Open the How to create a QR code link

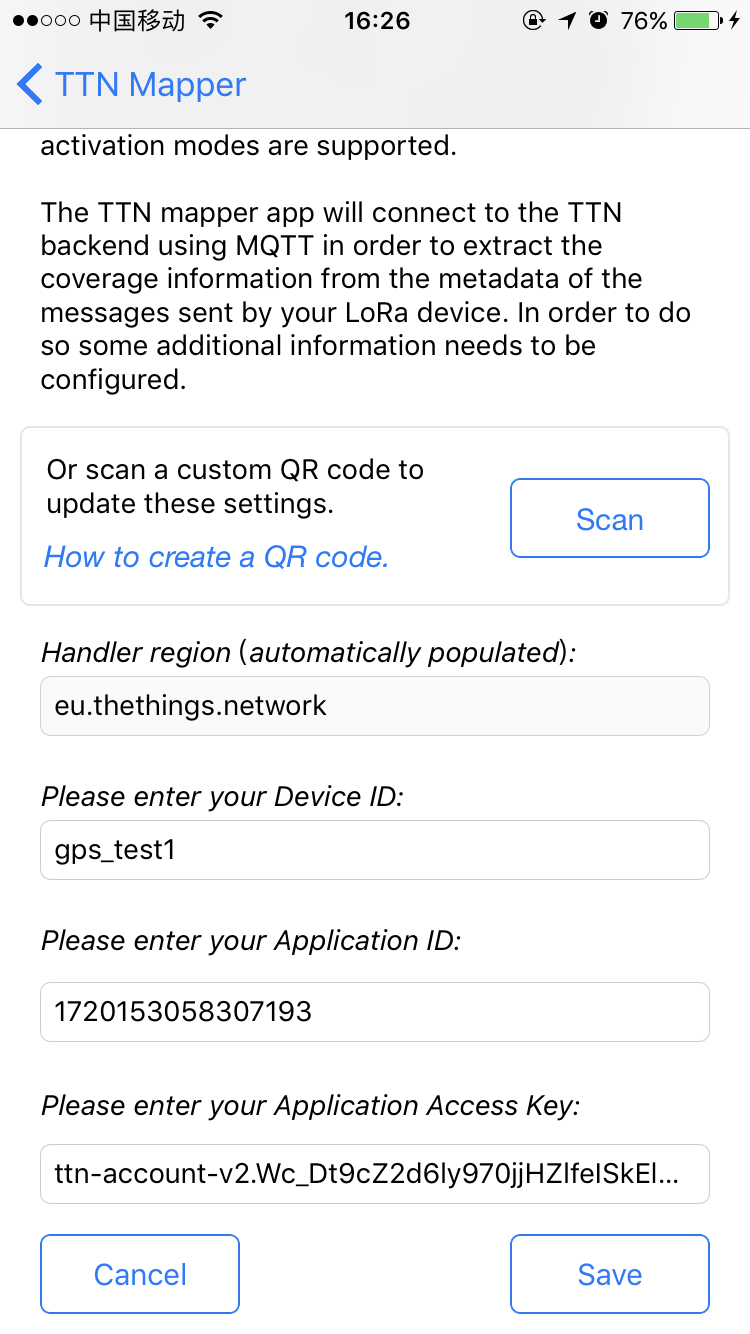(217, 557)
